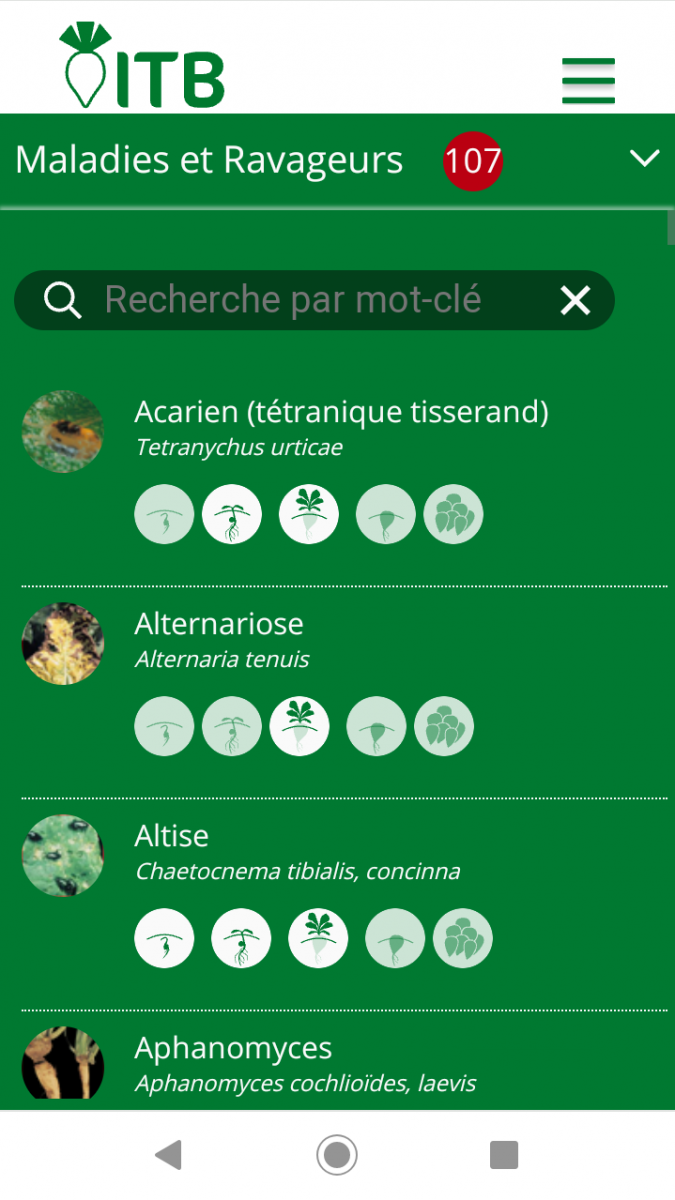Viewport: 675px width, 1200px height.
Task: Expand the Maladies et Ravageurs dropdown
Action: pos(645,159)
